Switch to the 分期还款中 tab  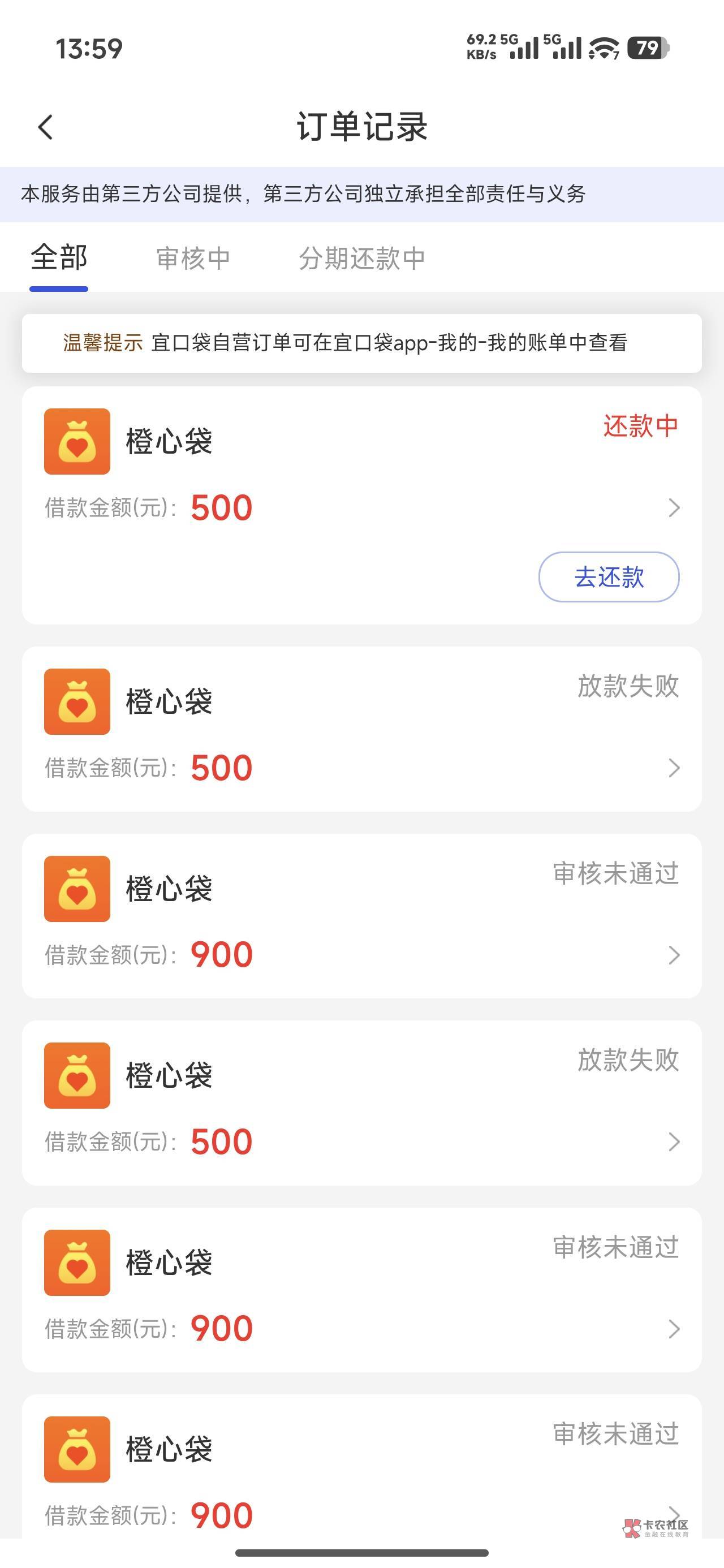tap(361, 258)
